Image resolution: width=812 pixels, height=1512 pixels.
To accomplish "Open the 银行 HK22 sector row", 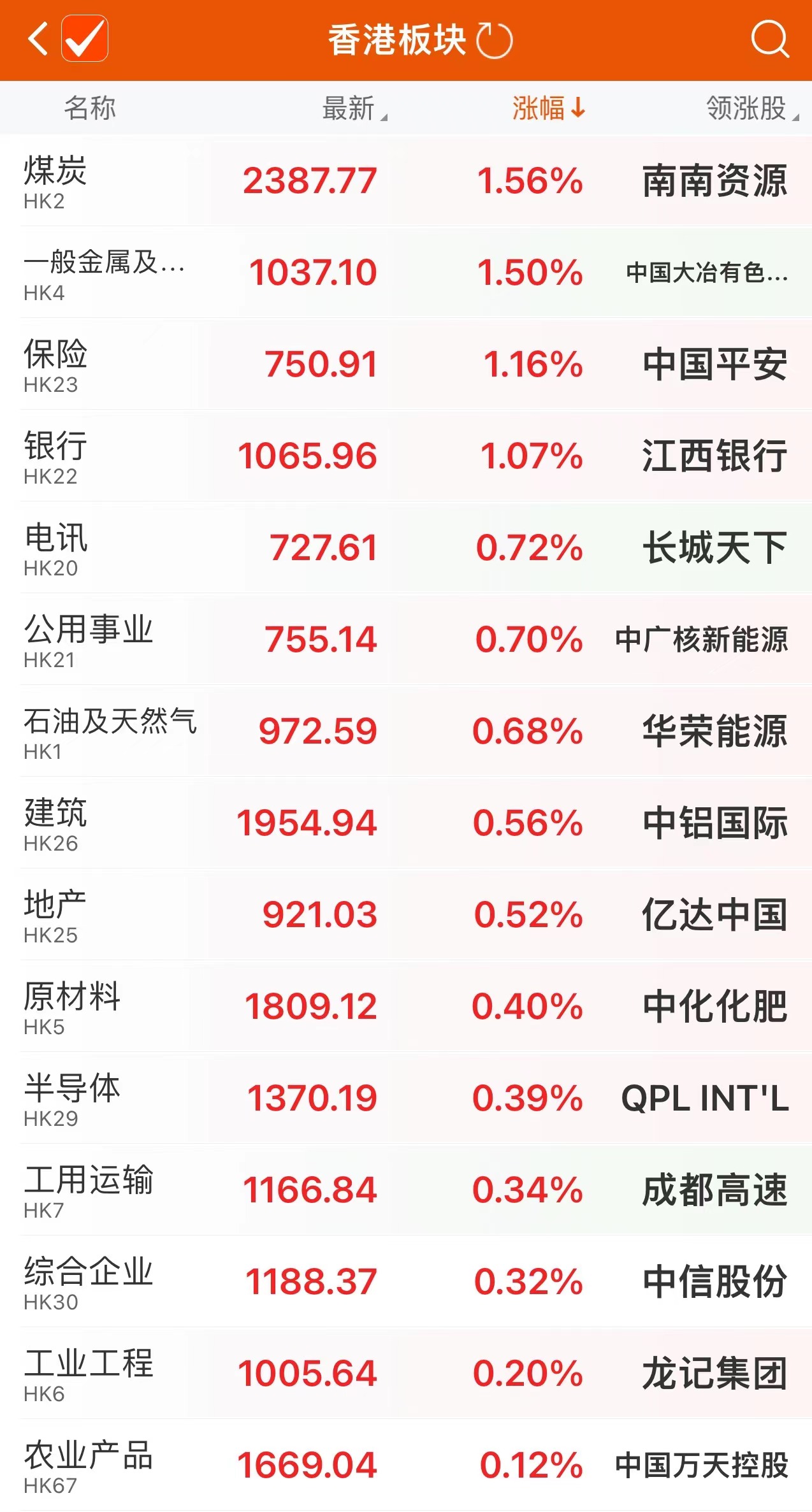I will pos(406,456).
